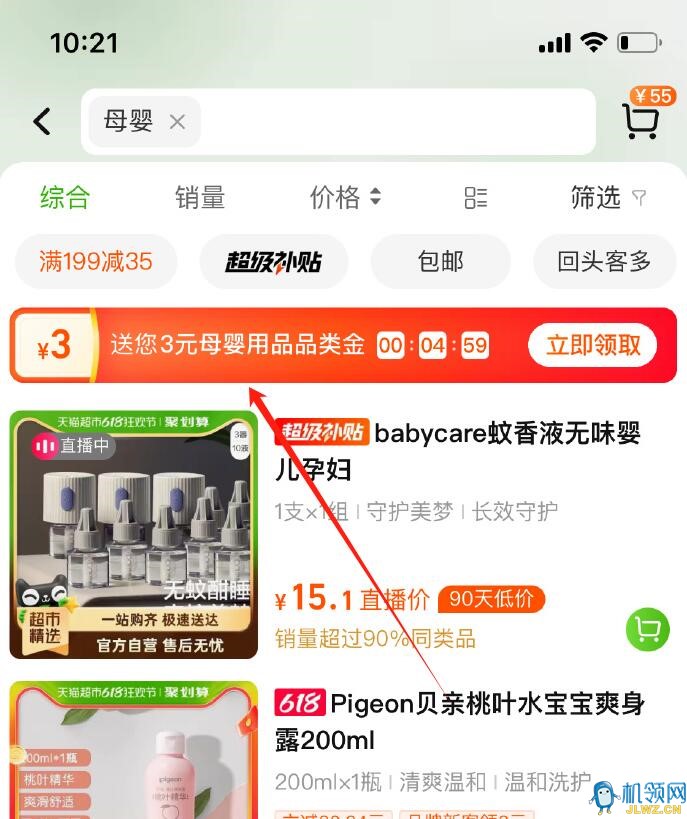Open the Pigeon贝亲桃叶水爽身露 product
The width and height of the screenshot is (687, 819).
(460, 720)
